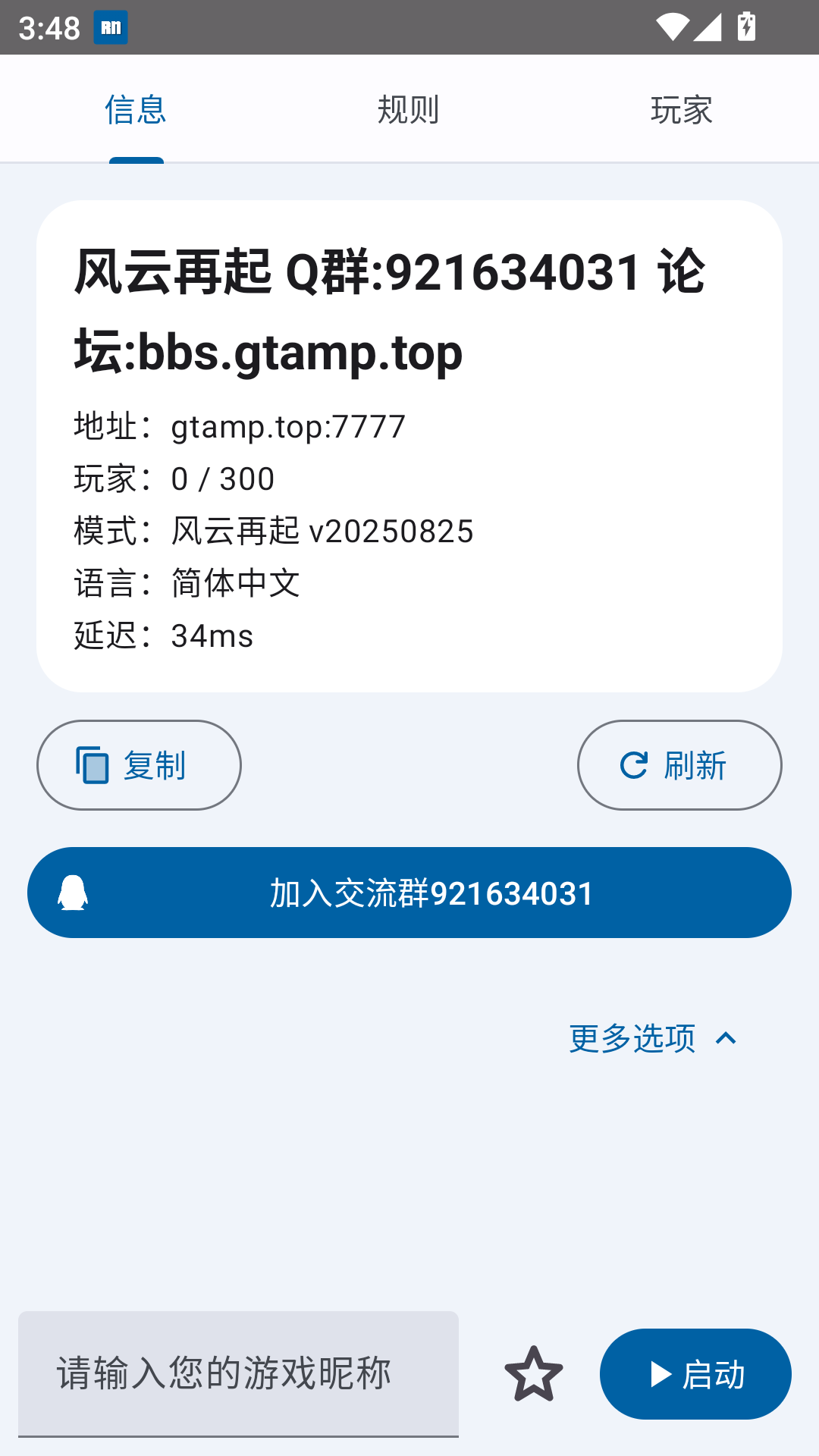Toggle favorite status with the star outline
The width and height of the screenshot is (819, 1456).
click(534, 1373)
